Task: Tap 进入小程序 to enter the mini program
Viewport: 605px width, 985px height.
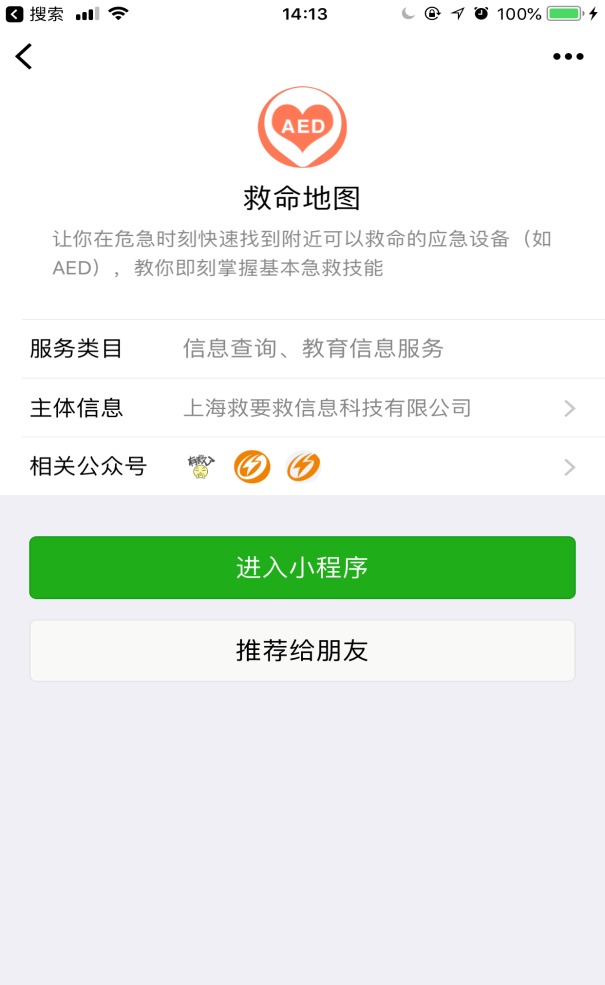Action: (x=302, y=568)
